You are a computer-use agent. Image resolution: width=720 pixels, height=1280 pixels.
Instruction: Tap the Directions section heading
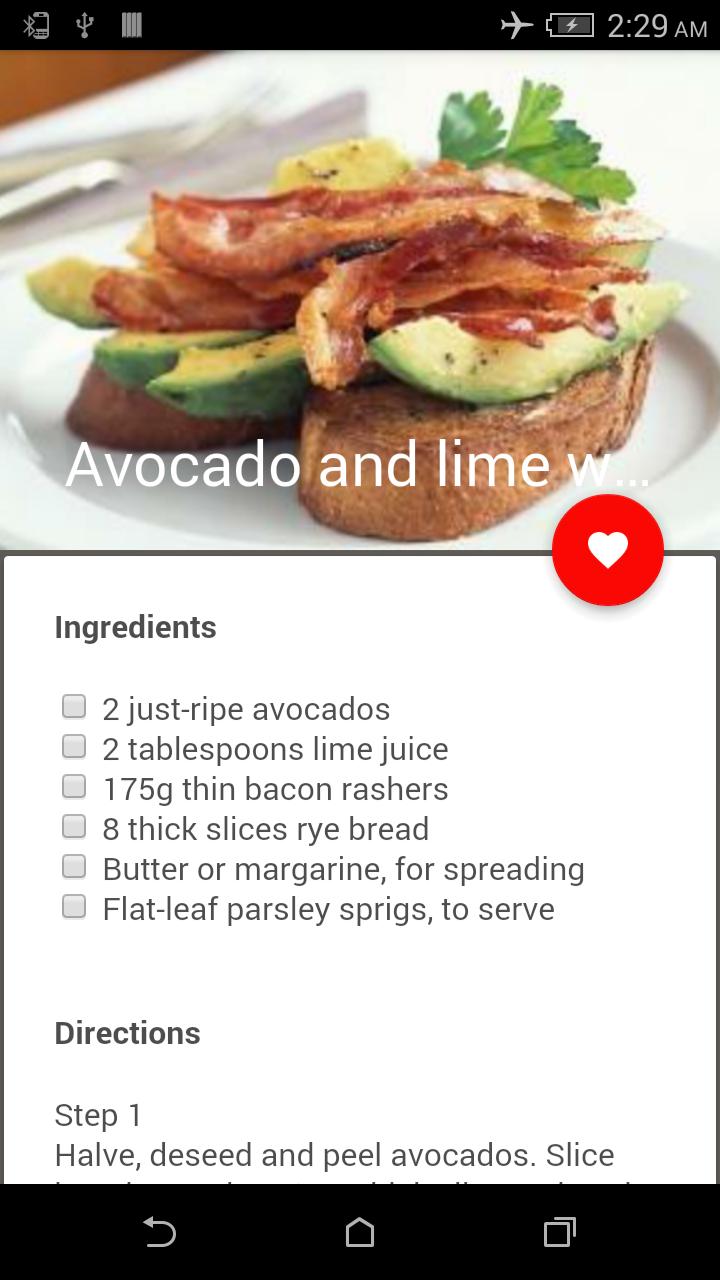coord(127,1033)
